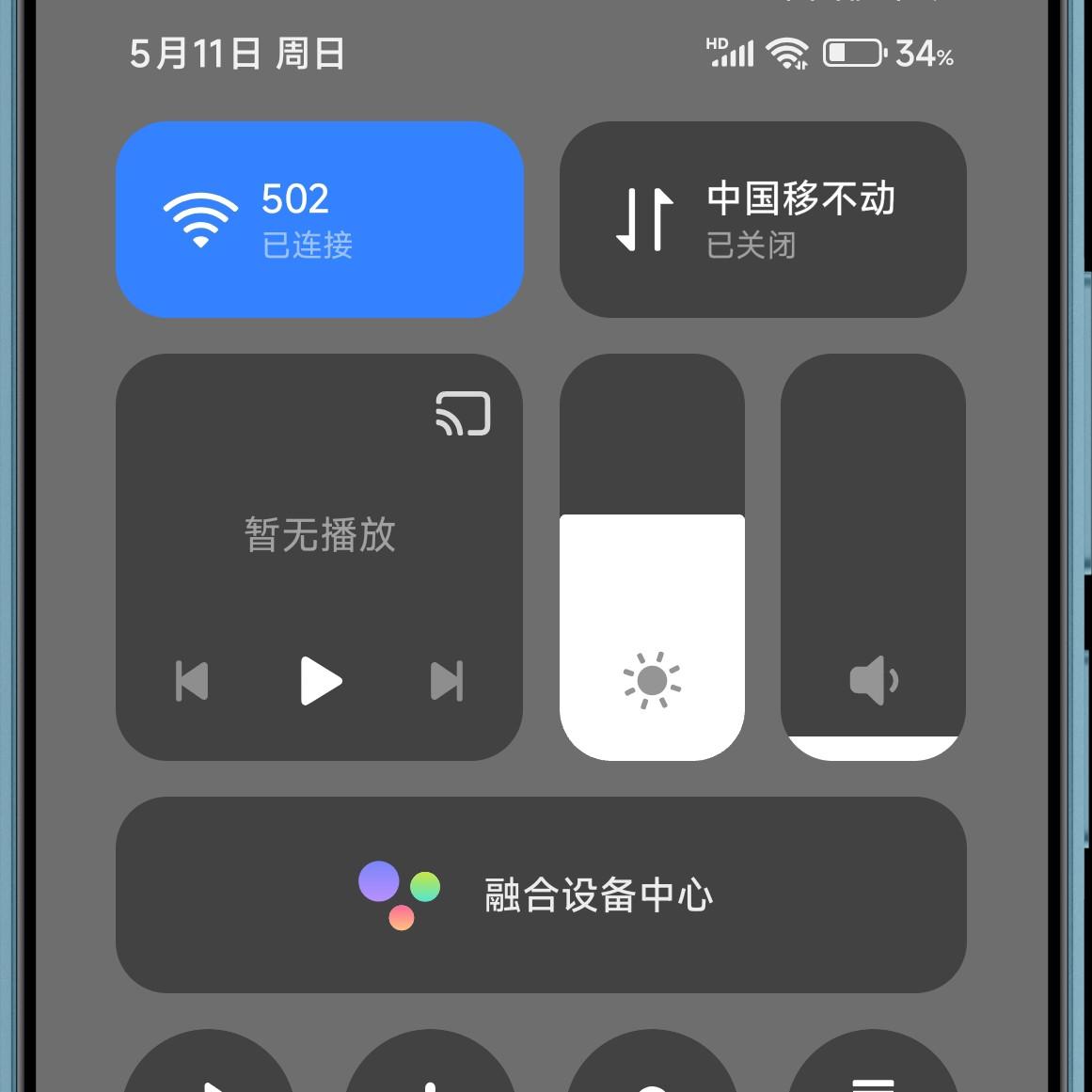Set brightness on the sun slider
The width and height of the screenshot is (1092, 1092).
tap(652, 557)
